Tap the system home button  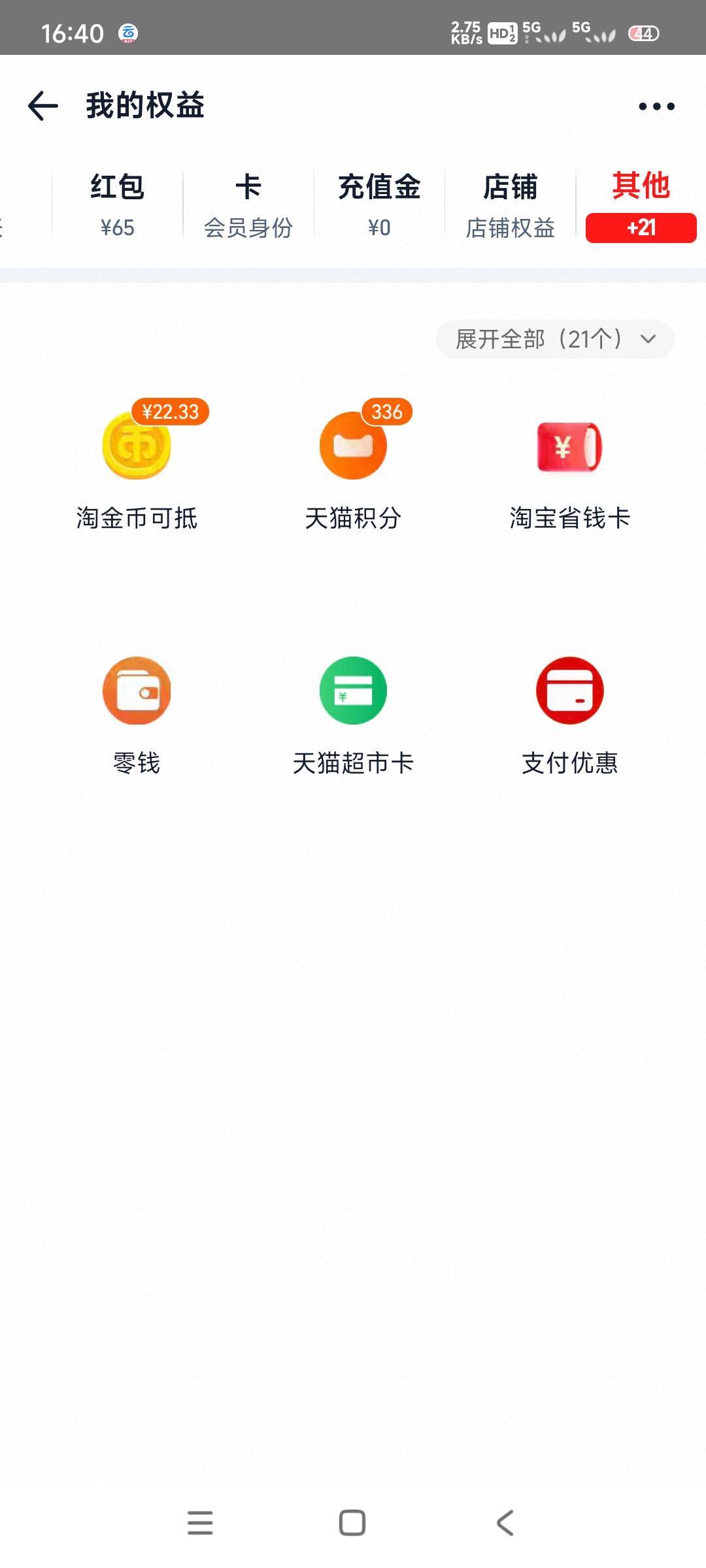(x=352, y=1522)
